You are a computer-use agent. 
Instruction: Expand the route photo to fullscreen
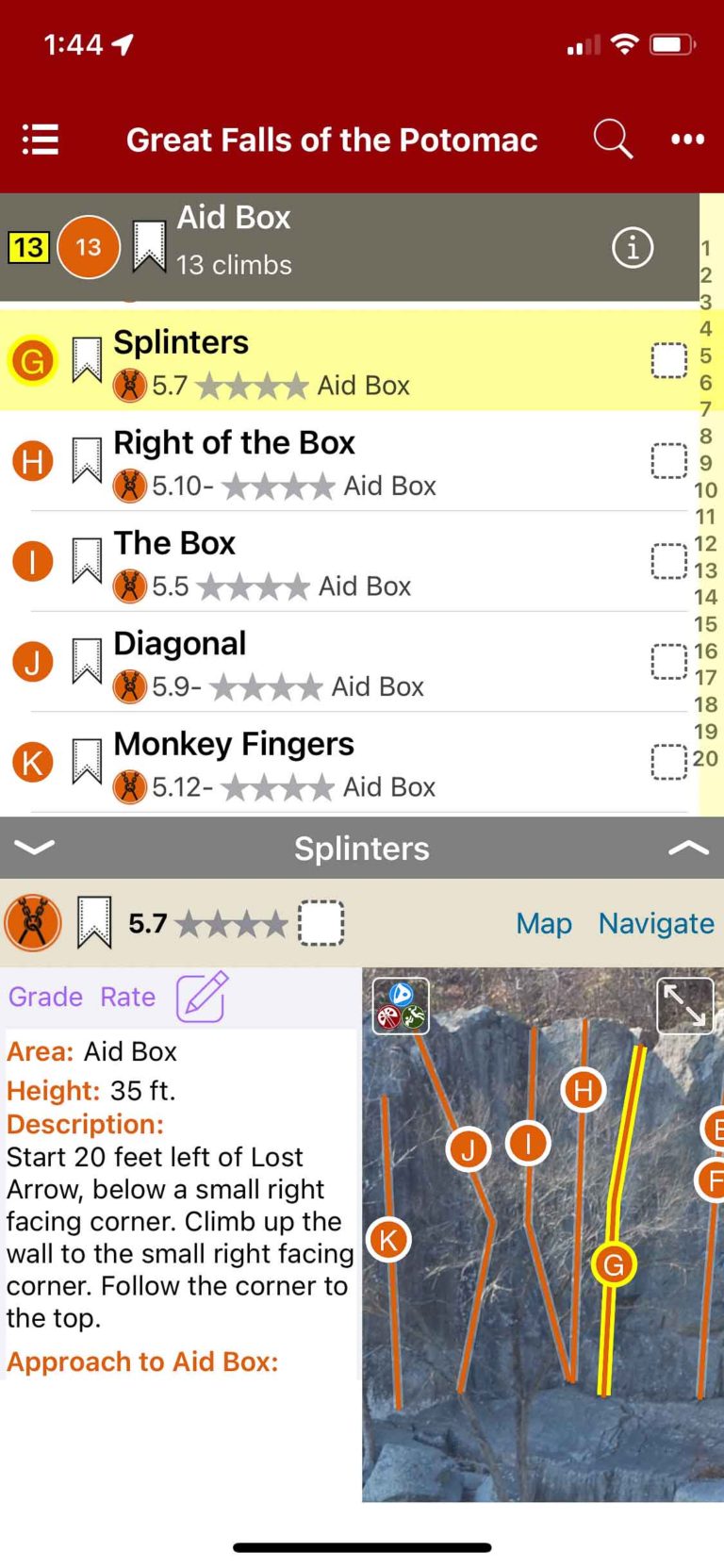tap(684, 1005)
